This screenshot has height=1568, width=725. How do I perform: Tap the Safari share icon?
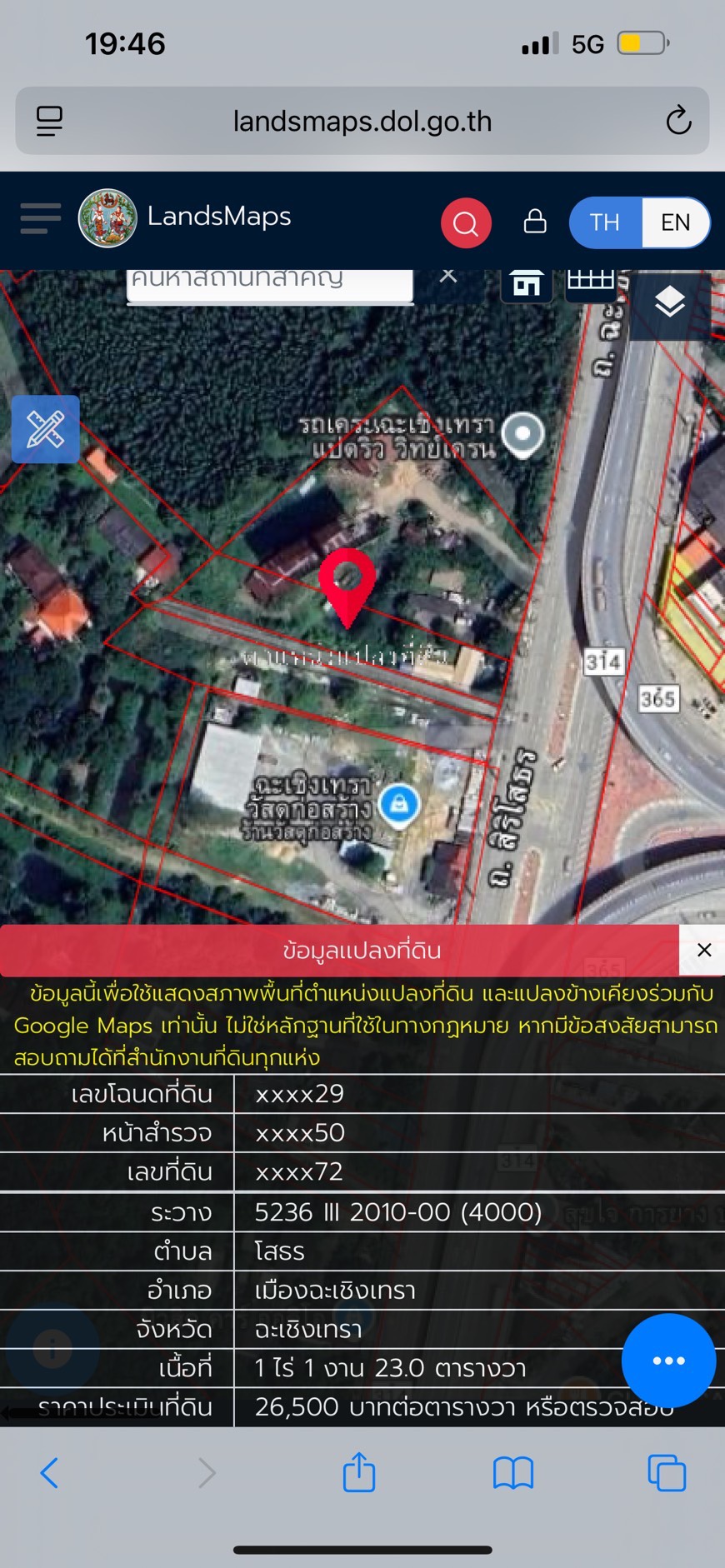pos(358,1472)
